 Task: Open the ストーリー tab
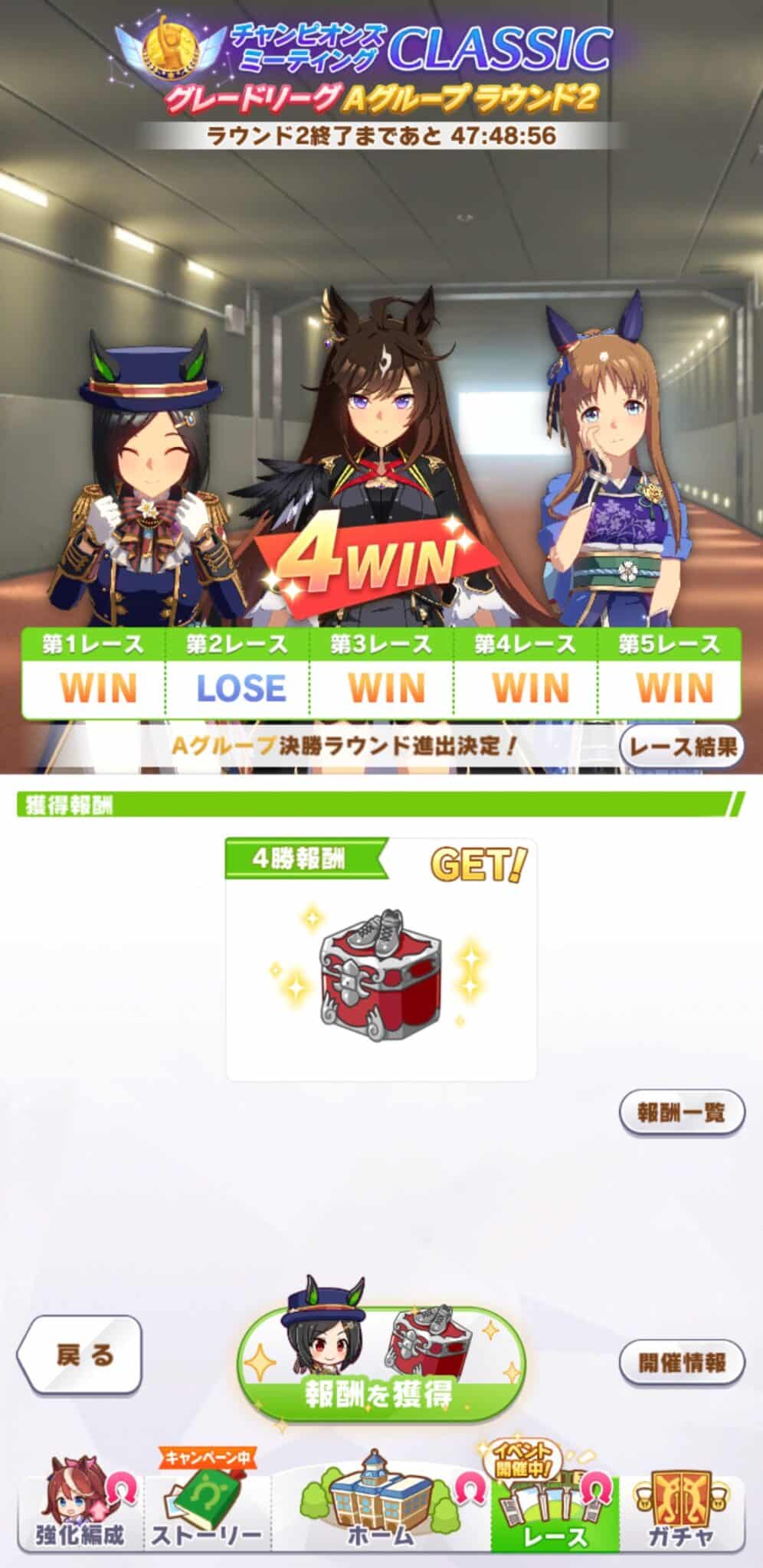click(206, 1510)
